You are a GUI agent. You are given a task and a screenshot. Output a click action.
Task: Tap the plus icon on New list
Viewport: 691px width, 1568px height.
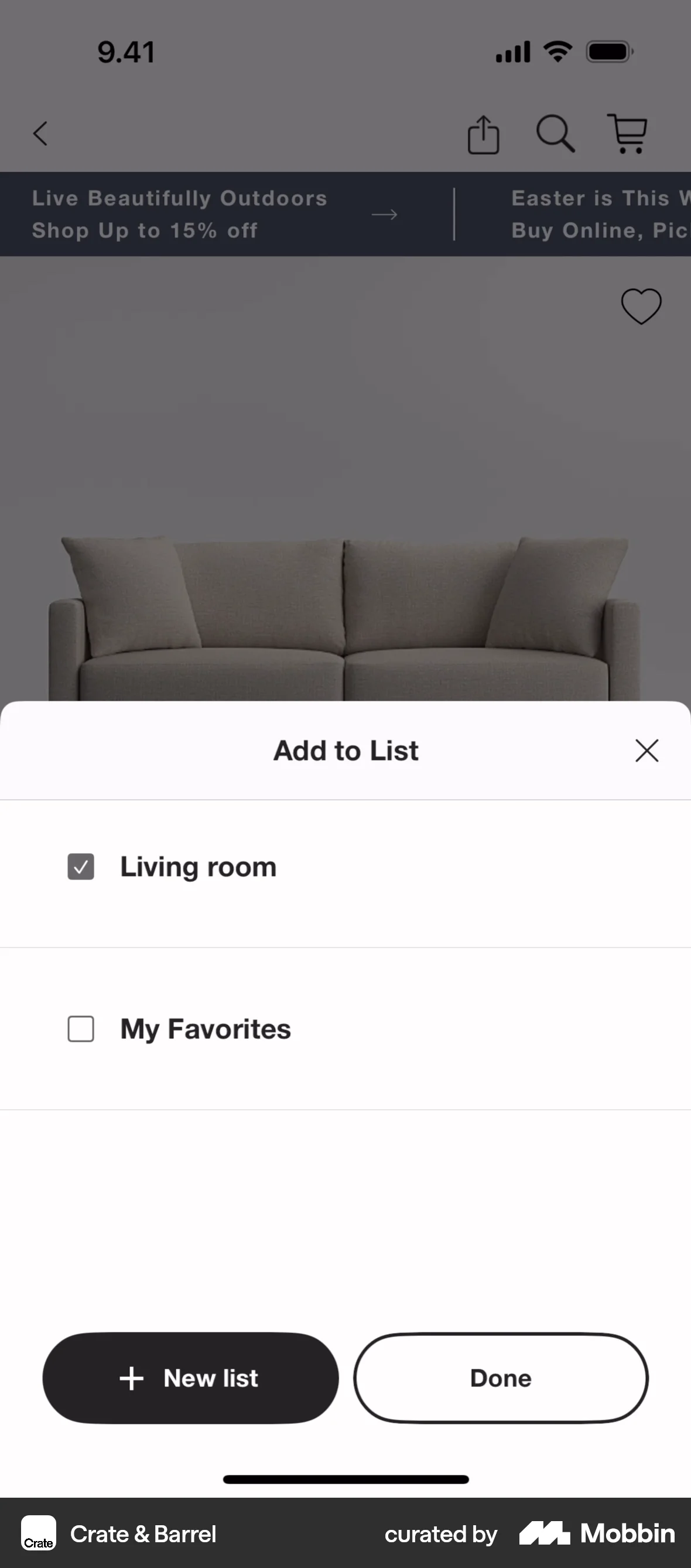132,1378
